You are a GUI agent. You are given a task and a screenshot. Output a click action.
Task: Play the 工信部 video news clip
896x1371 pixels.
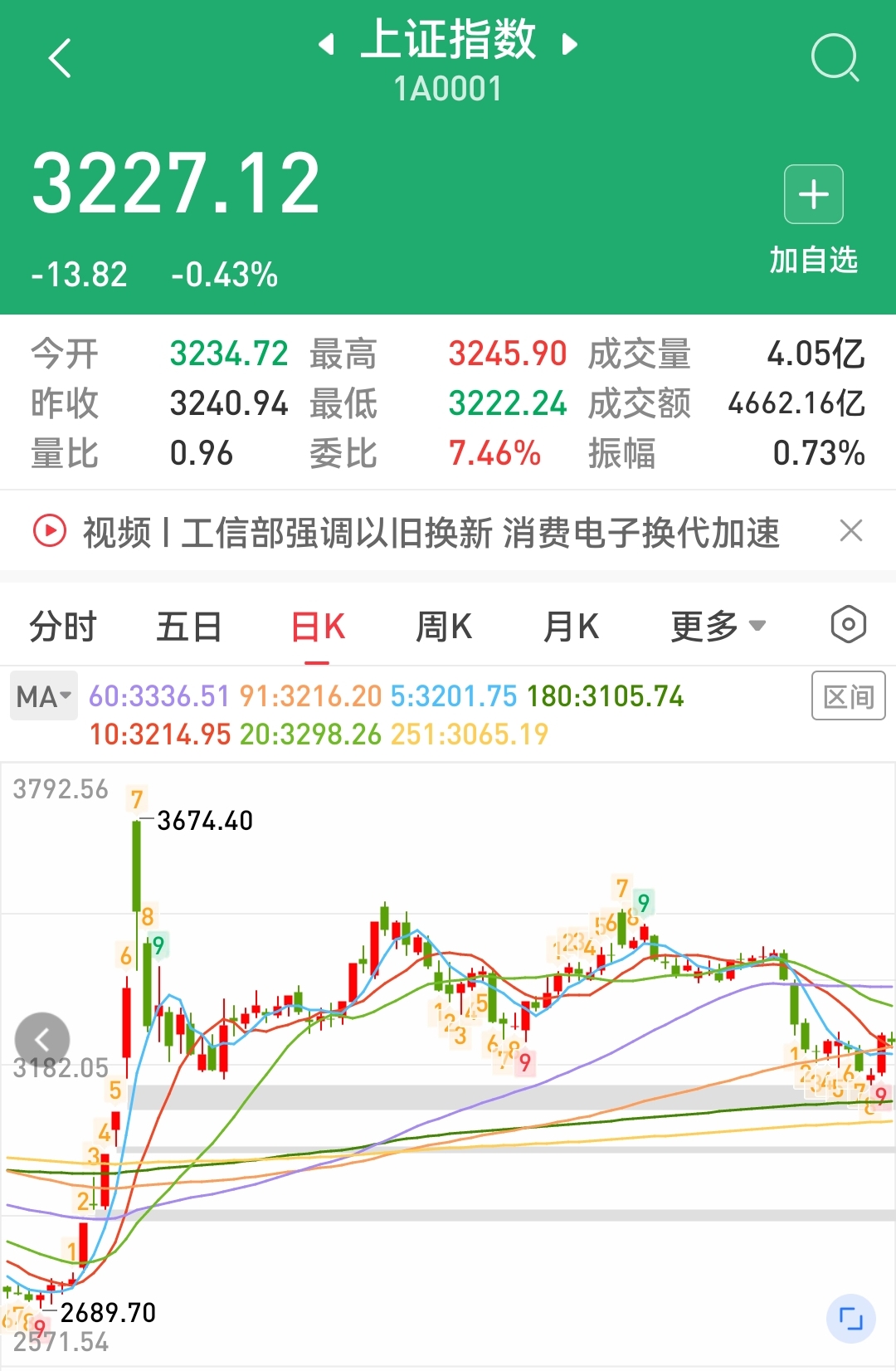[x=47, y=531]
